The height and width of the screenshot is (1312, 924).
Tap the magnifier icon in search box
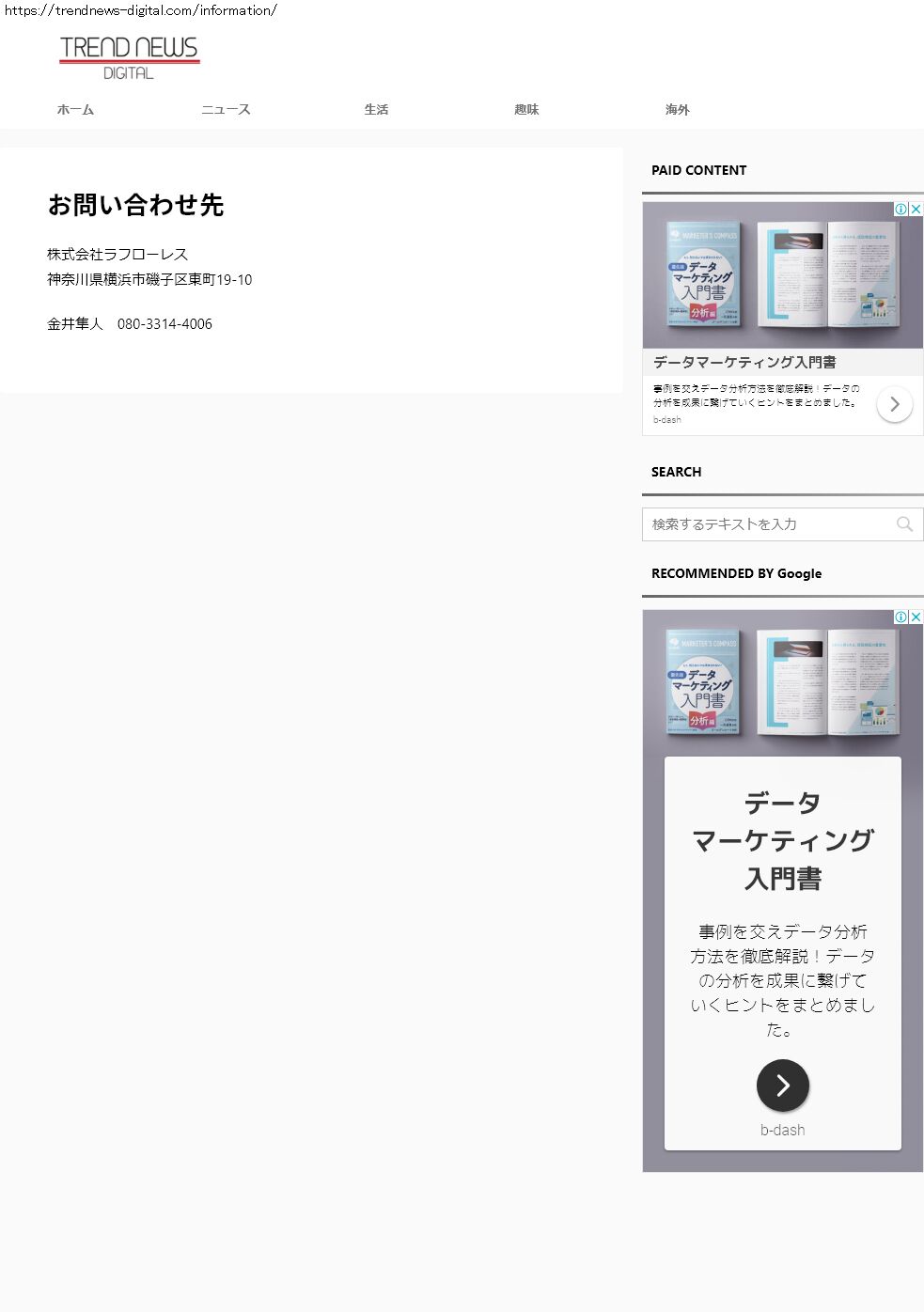[x=904, y=524]
